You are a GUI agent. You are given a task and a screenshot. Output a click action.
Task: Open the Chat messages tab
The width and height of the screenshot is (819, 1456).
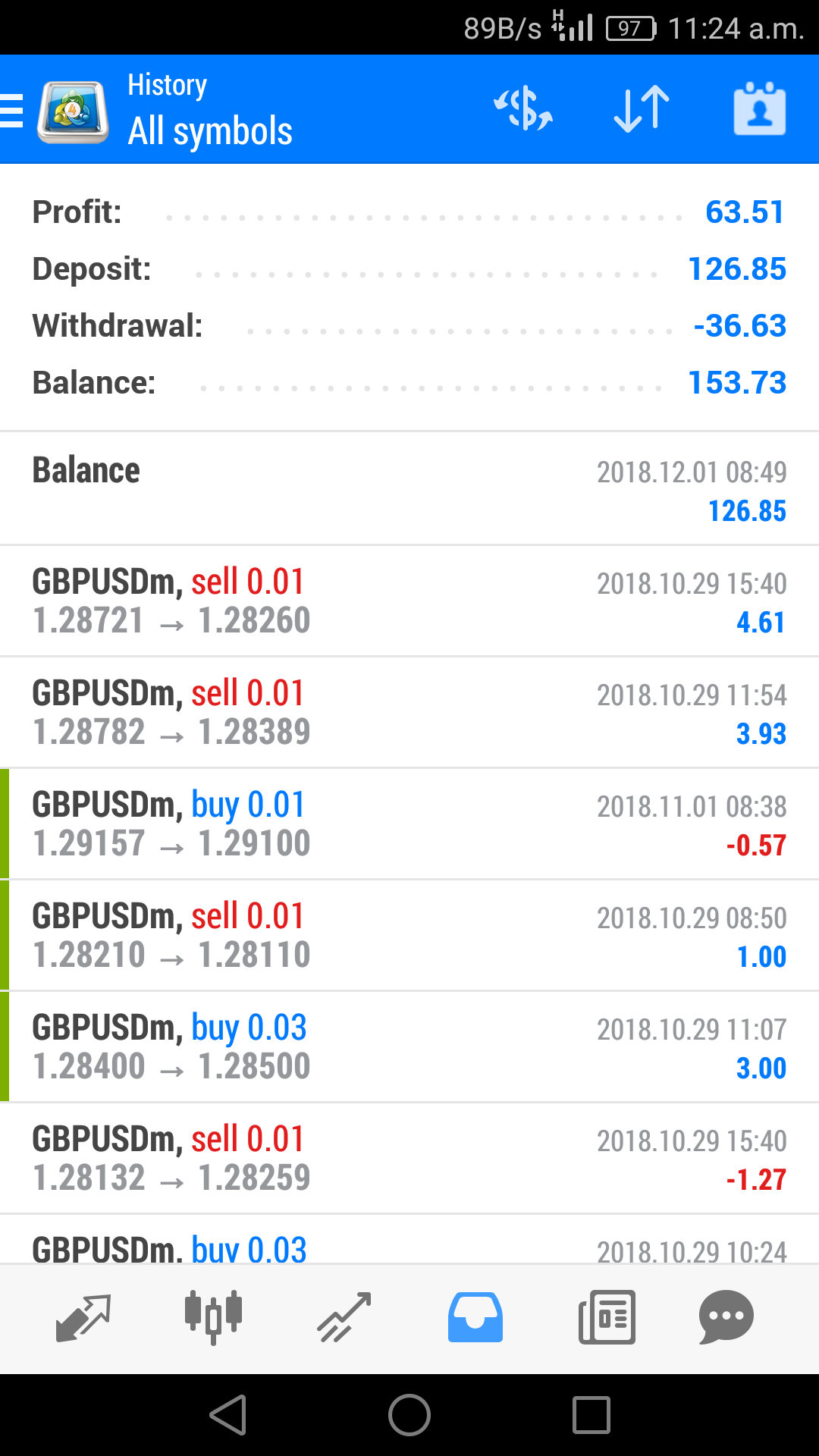[726, 1318]
